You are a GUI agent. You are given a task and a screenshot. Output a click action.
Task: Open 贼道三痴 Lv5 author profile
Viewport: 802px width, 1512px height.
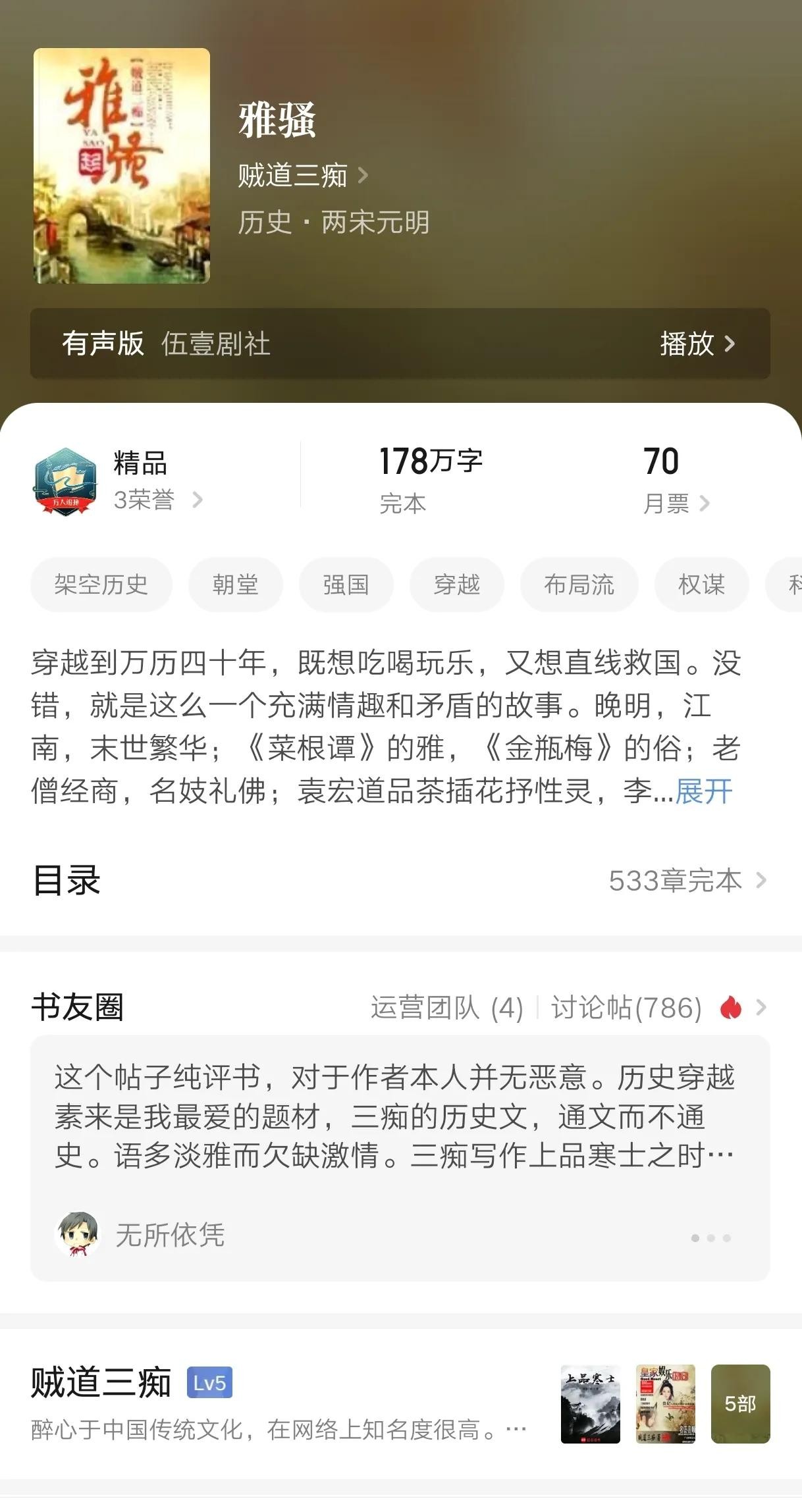pyautogui.click(x=132, y=1382)
